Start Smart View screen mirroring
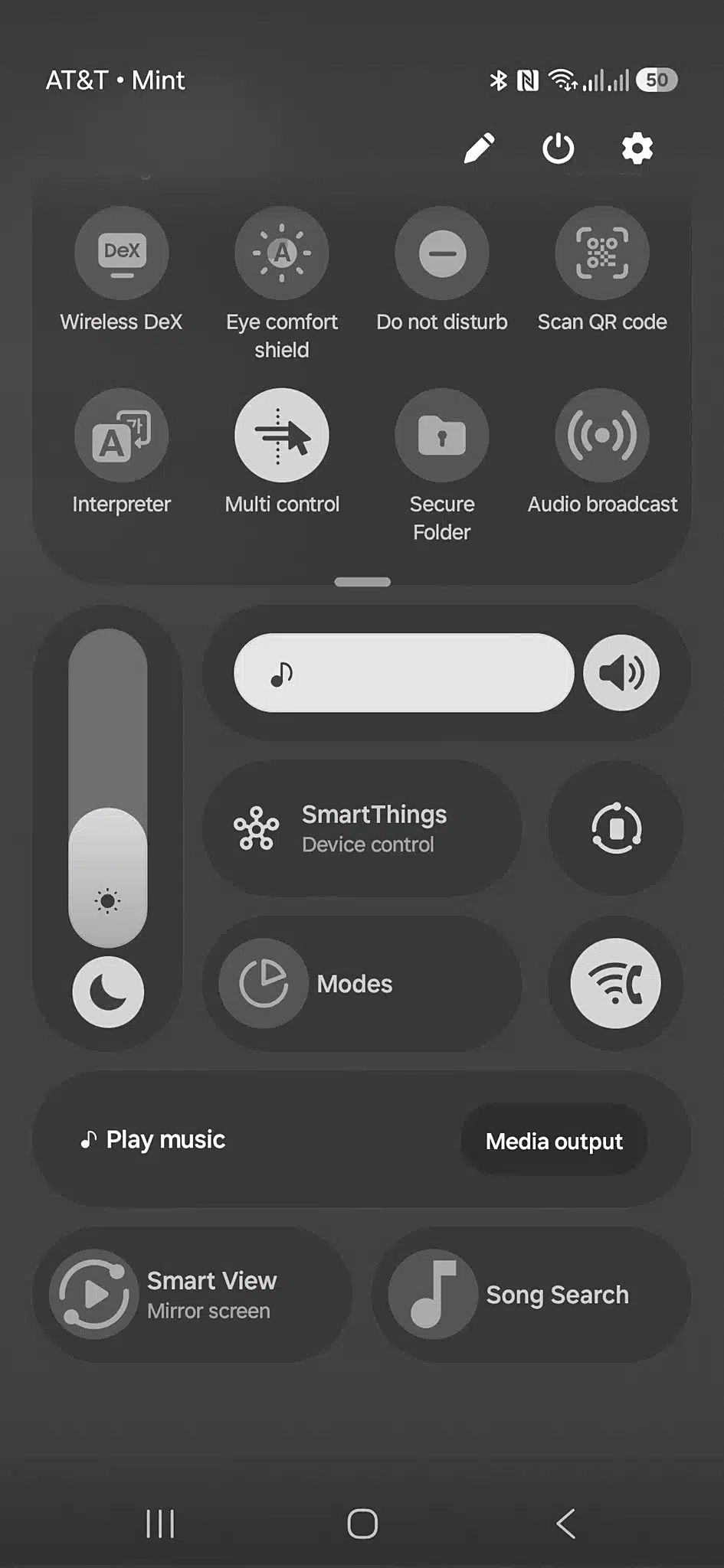724x1568 pixels. click(x=192, y=1295)
